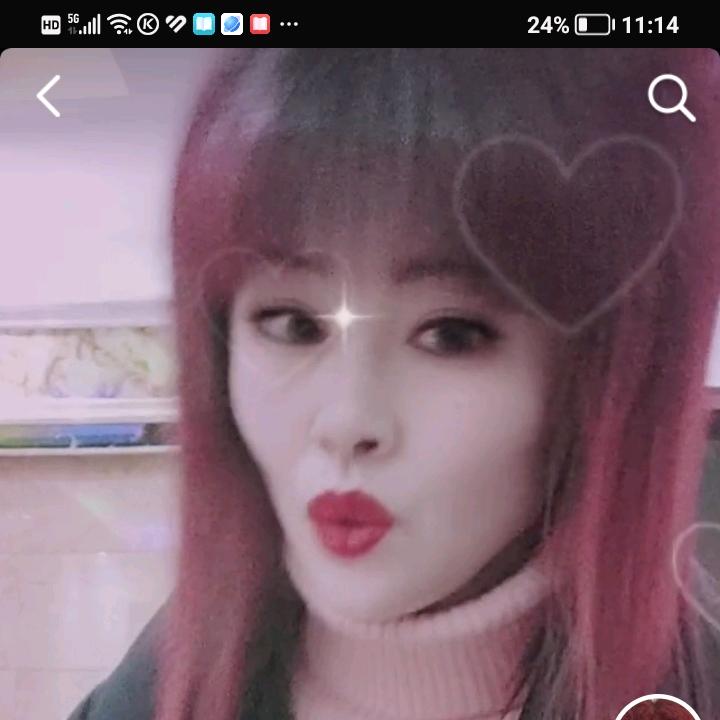Open search with the magnifier icon
720x720 pixels.
670,98
